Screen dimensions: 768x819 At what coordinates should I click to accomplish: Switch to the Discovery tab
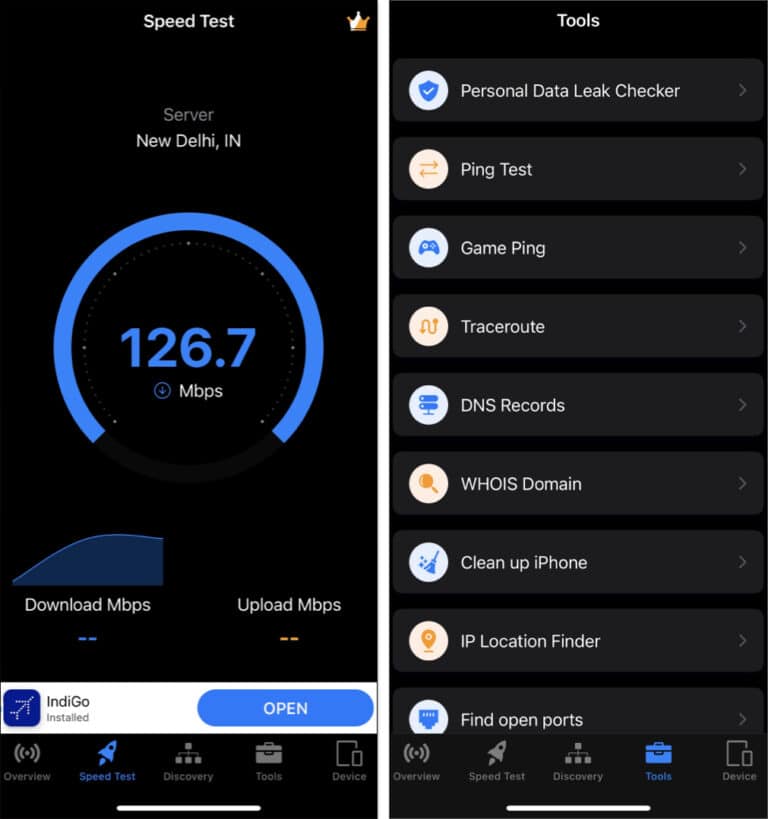point(578,762)
